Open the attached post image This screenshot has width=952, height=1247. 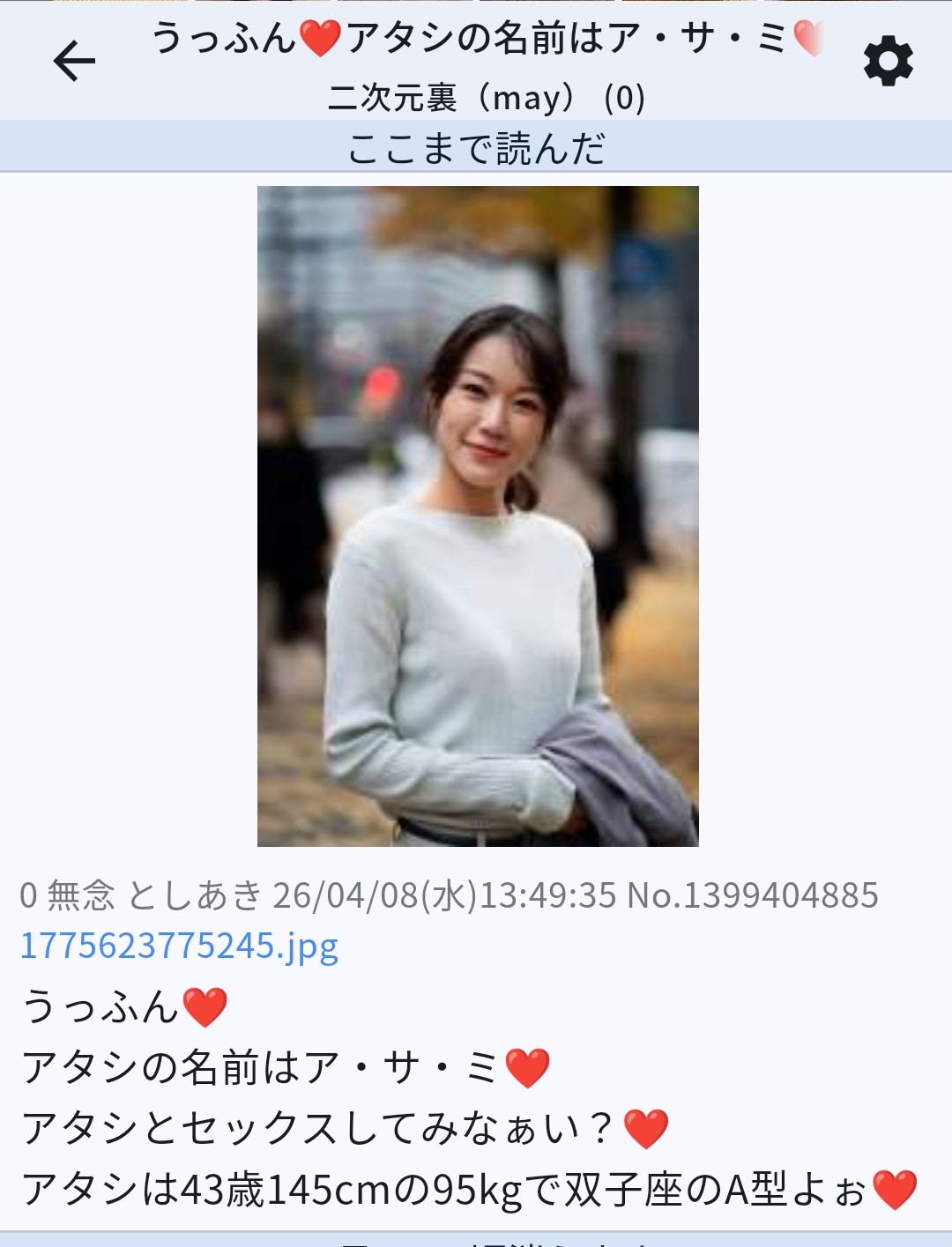point(478,516)
